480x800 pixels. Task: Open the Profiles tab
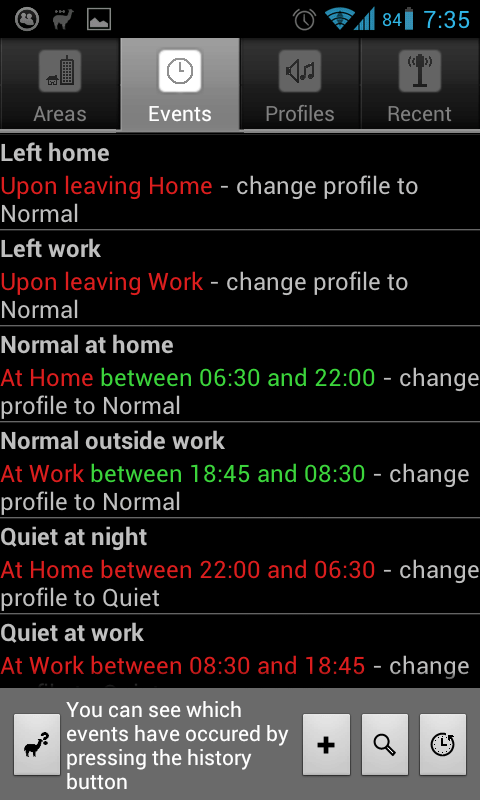pos(300,84)
